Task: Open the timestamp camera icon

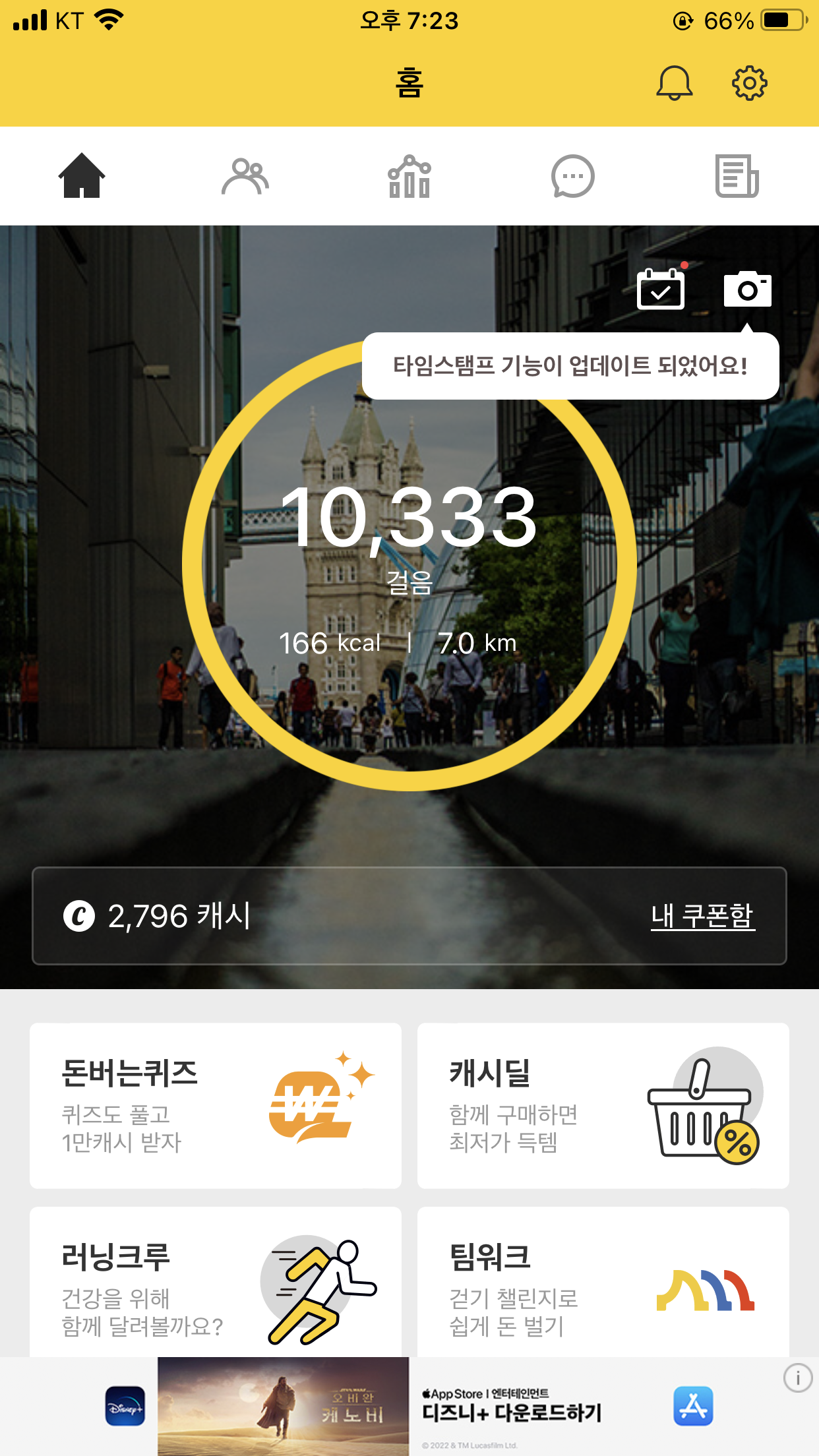Action: point(747,289)
